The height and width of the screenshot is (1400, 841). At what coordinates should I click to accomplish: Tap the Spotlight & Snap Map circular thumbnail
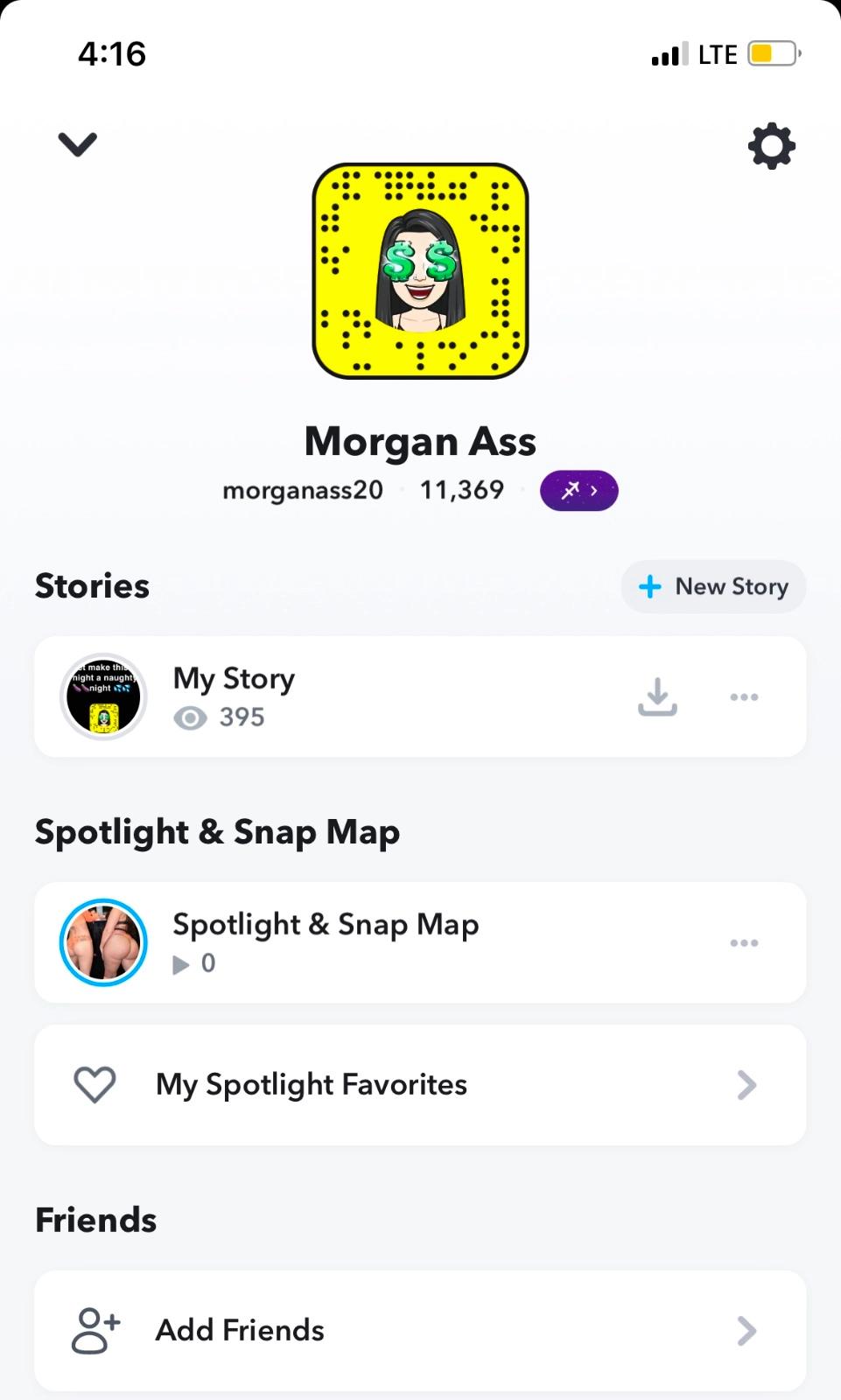click(x=103, y=942)
